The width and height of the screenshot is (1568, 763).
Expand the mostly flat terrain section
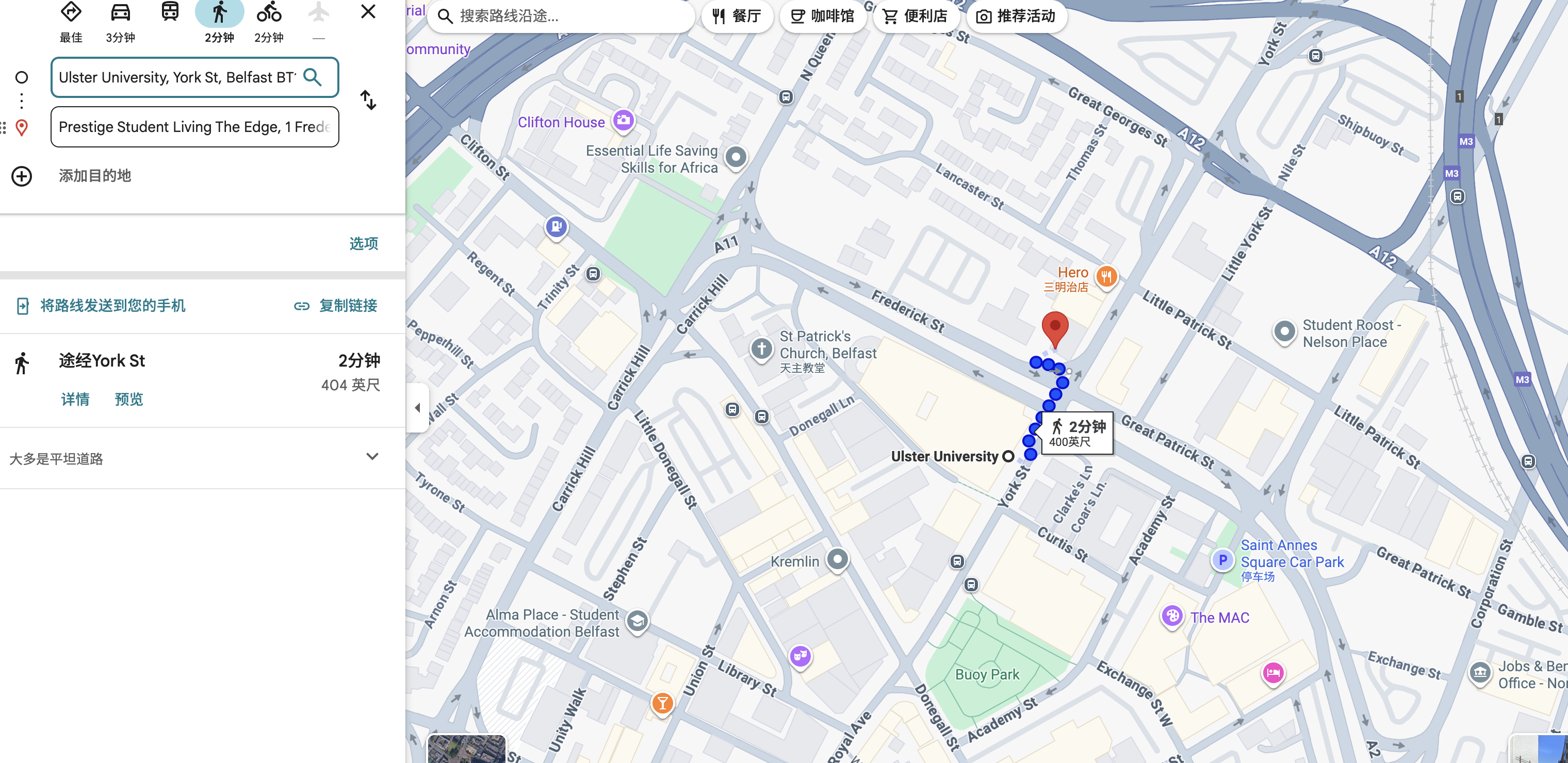(372, 457)
